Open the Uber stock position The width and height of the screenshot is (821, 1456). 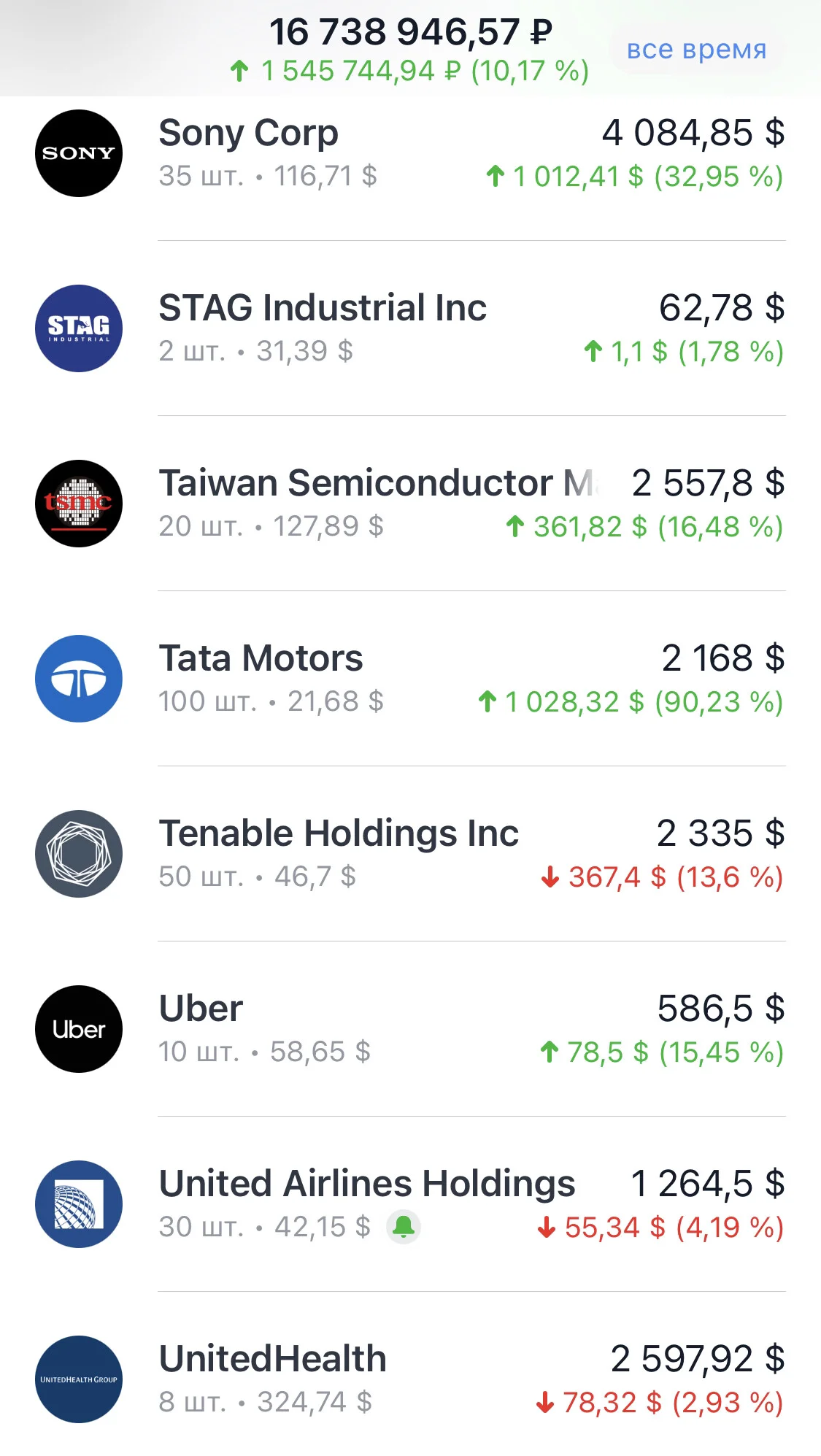[410, 1029]
